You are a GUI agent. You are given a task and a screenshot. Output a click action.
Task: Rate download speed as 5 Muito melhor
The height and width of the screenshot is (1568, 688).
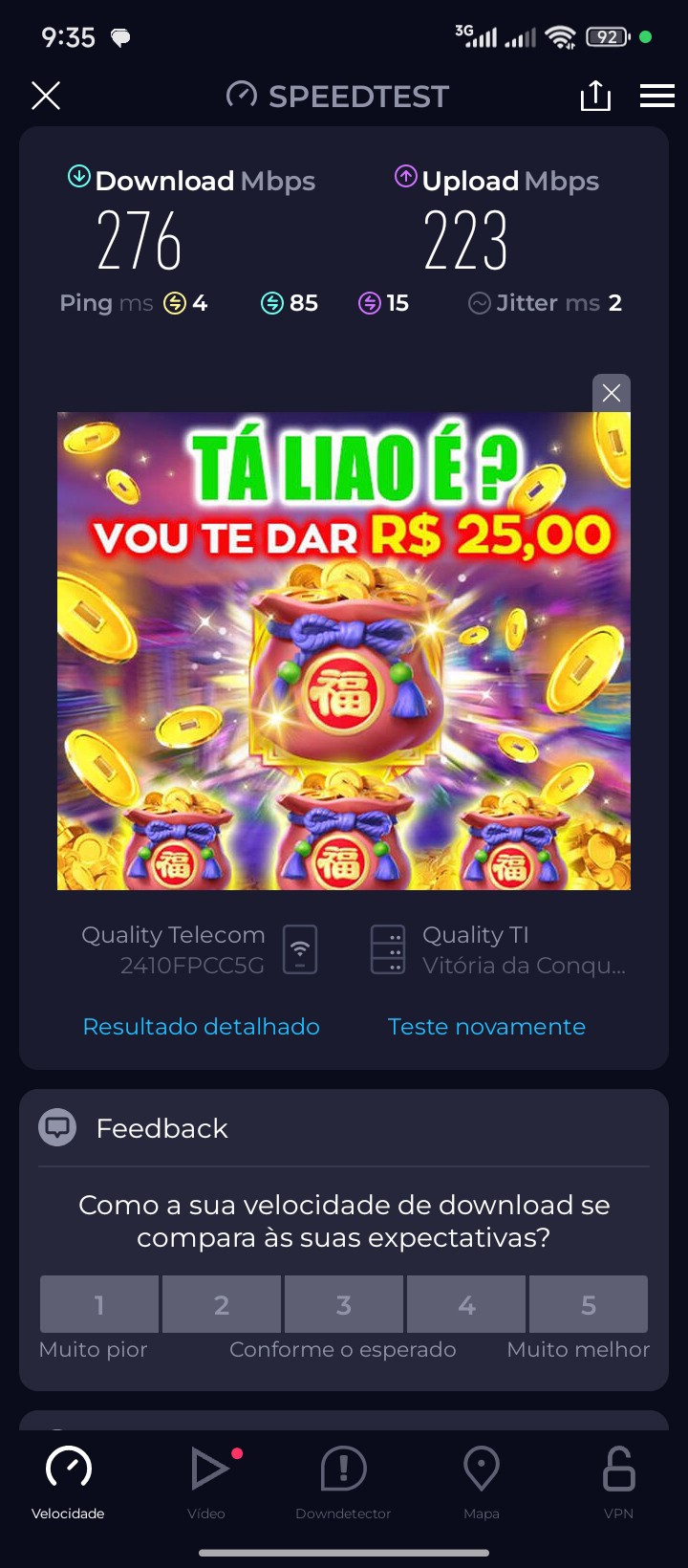(589, 1304)
